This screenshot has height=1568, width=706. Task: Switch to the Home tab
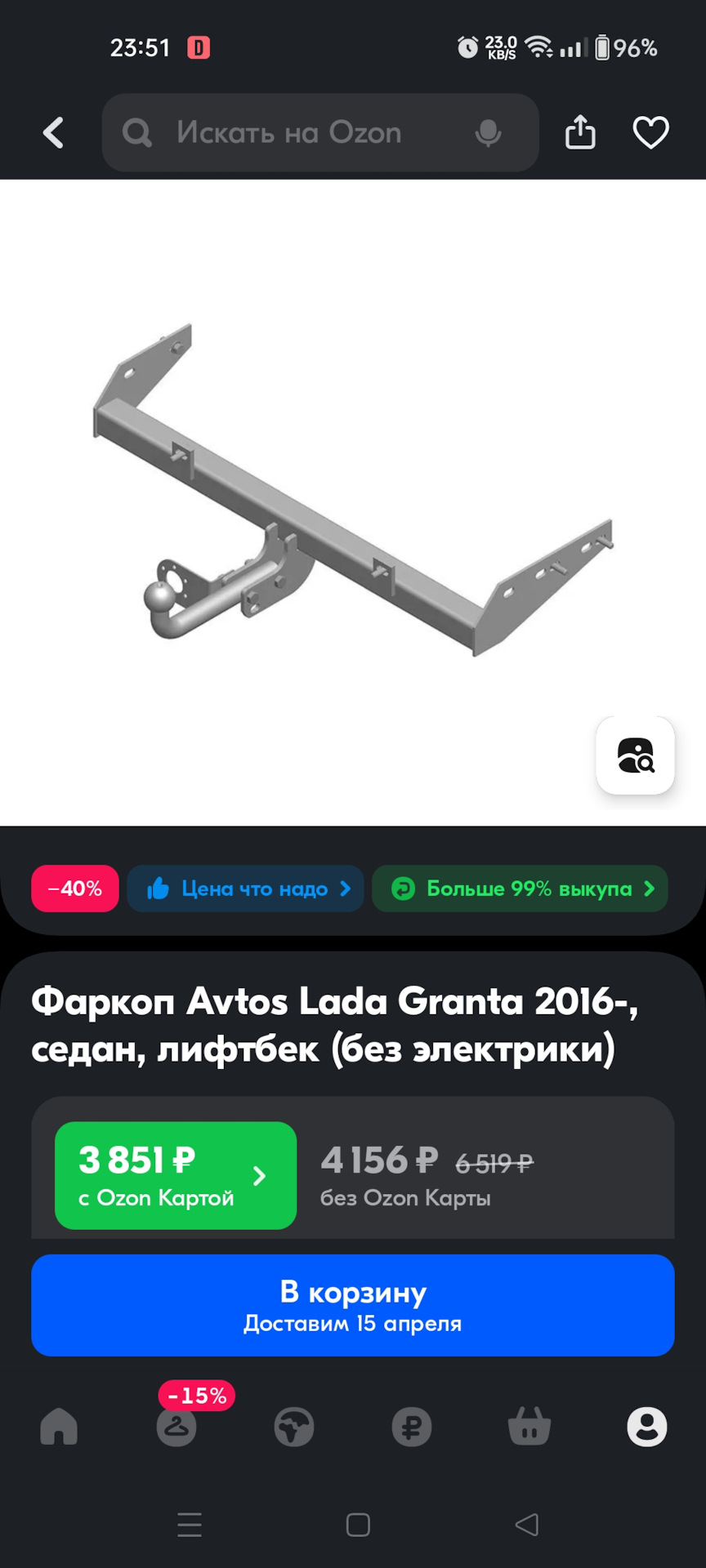point(59,1428)
